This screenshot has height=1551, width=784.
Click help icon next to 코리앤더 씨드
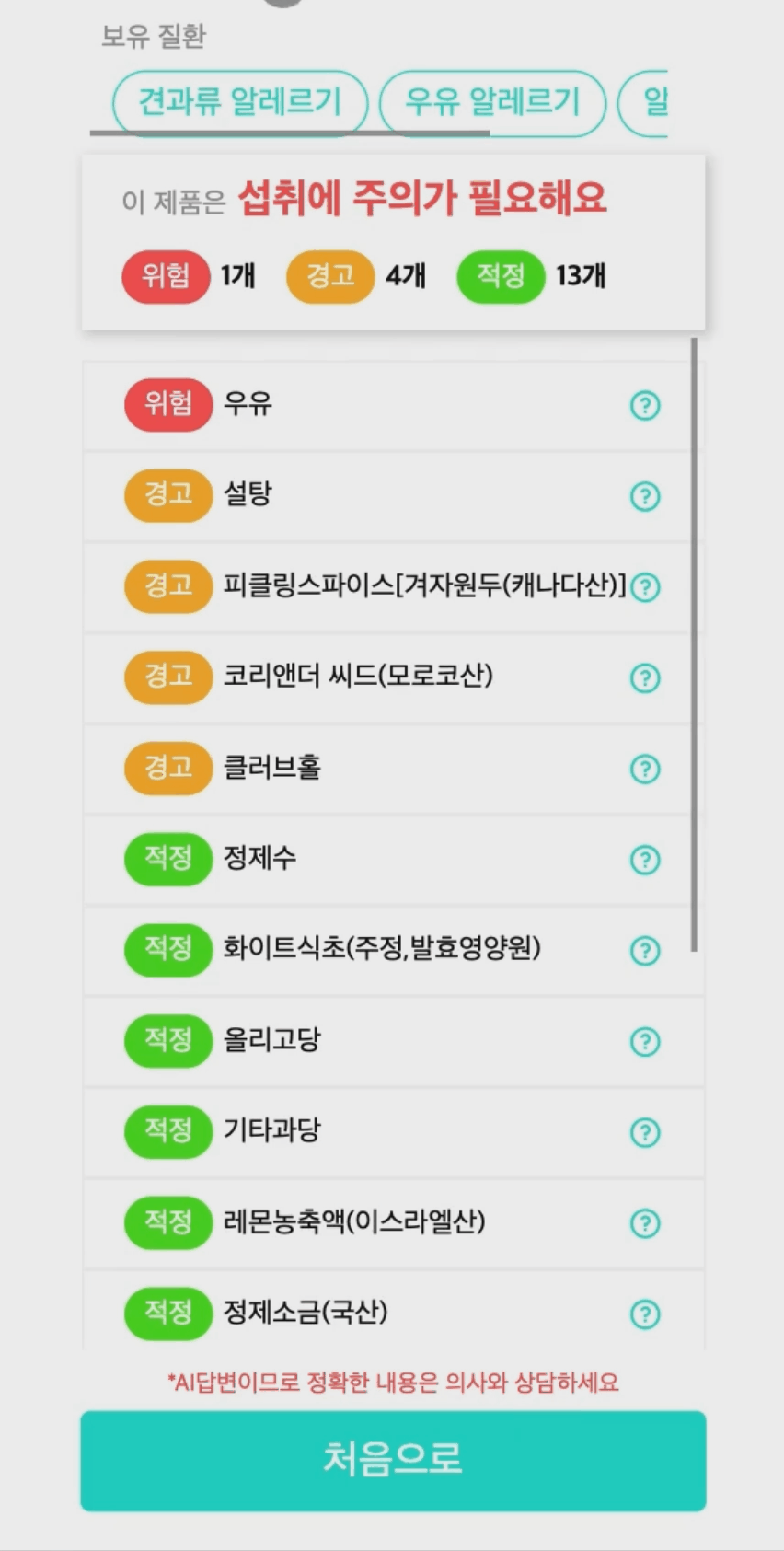point(645,678)
